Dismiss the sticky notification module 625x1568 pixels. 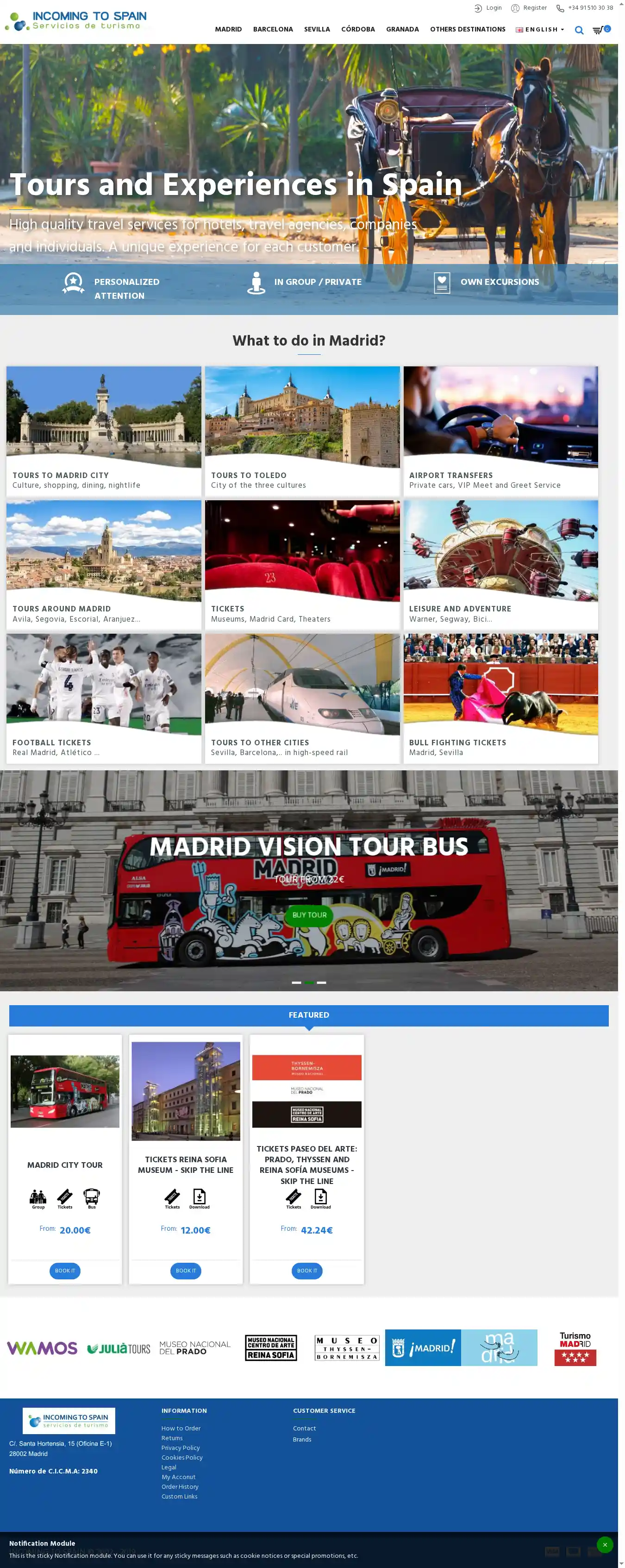point(604,1544)
